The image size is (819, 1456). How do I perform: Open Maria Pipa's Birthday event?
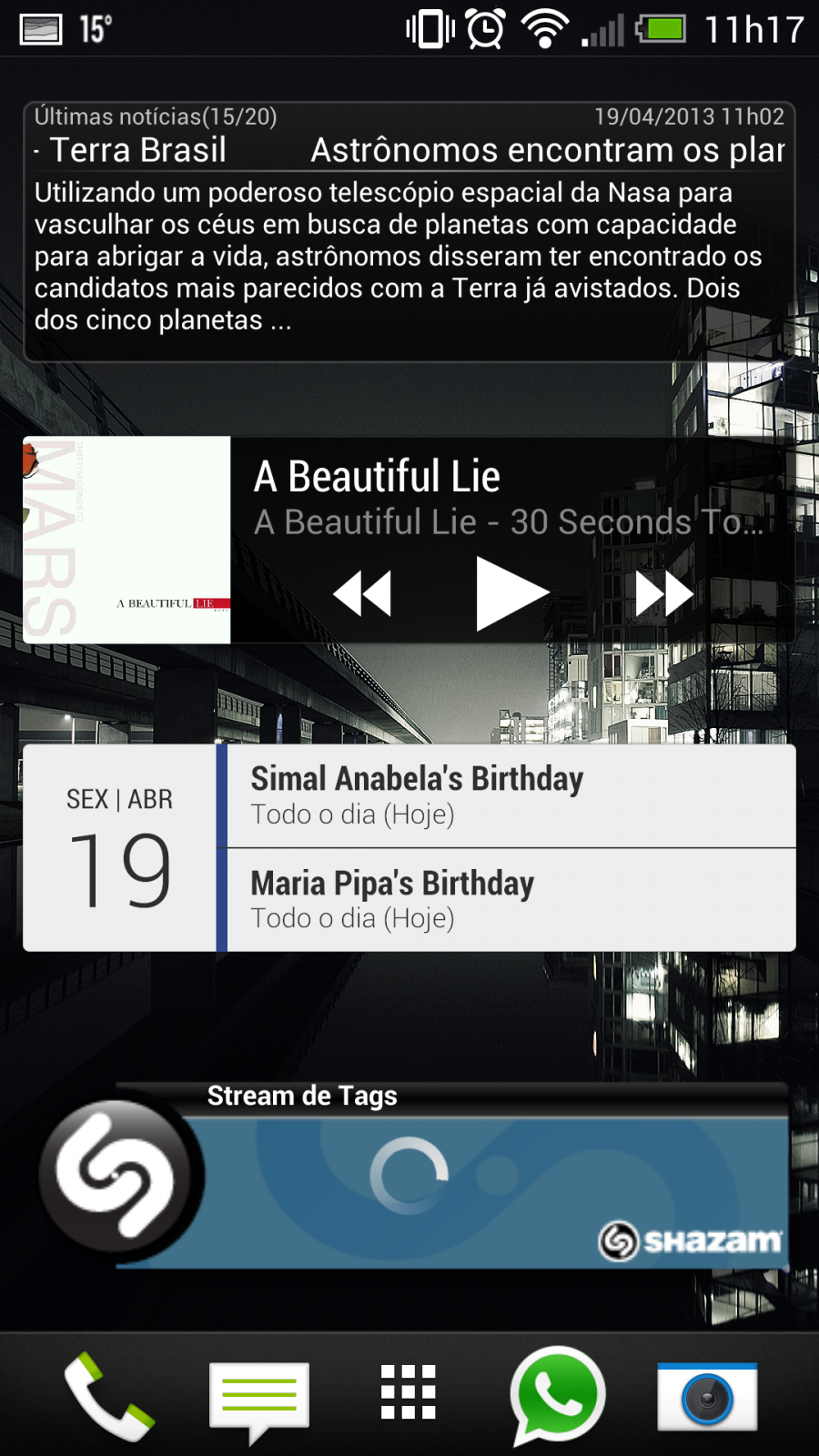click(x=511, y=901)
